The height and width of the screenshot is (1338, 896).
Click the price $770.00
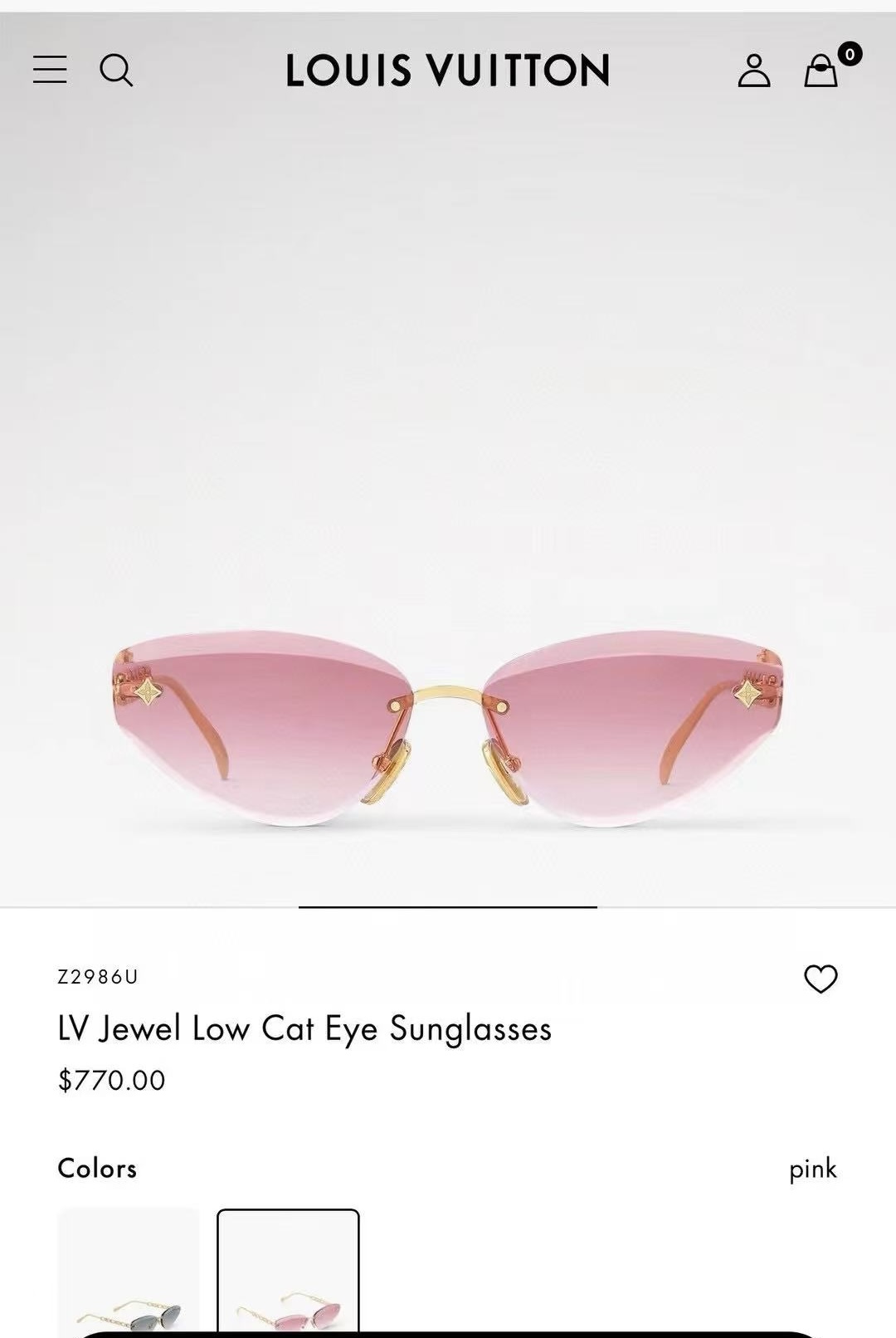(113, 1081)
